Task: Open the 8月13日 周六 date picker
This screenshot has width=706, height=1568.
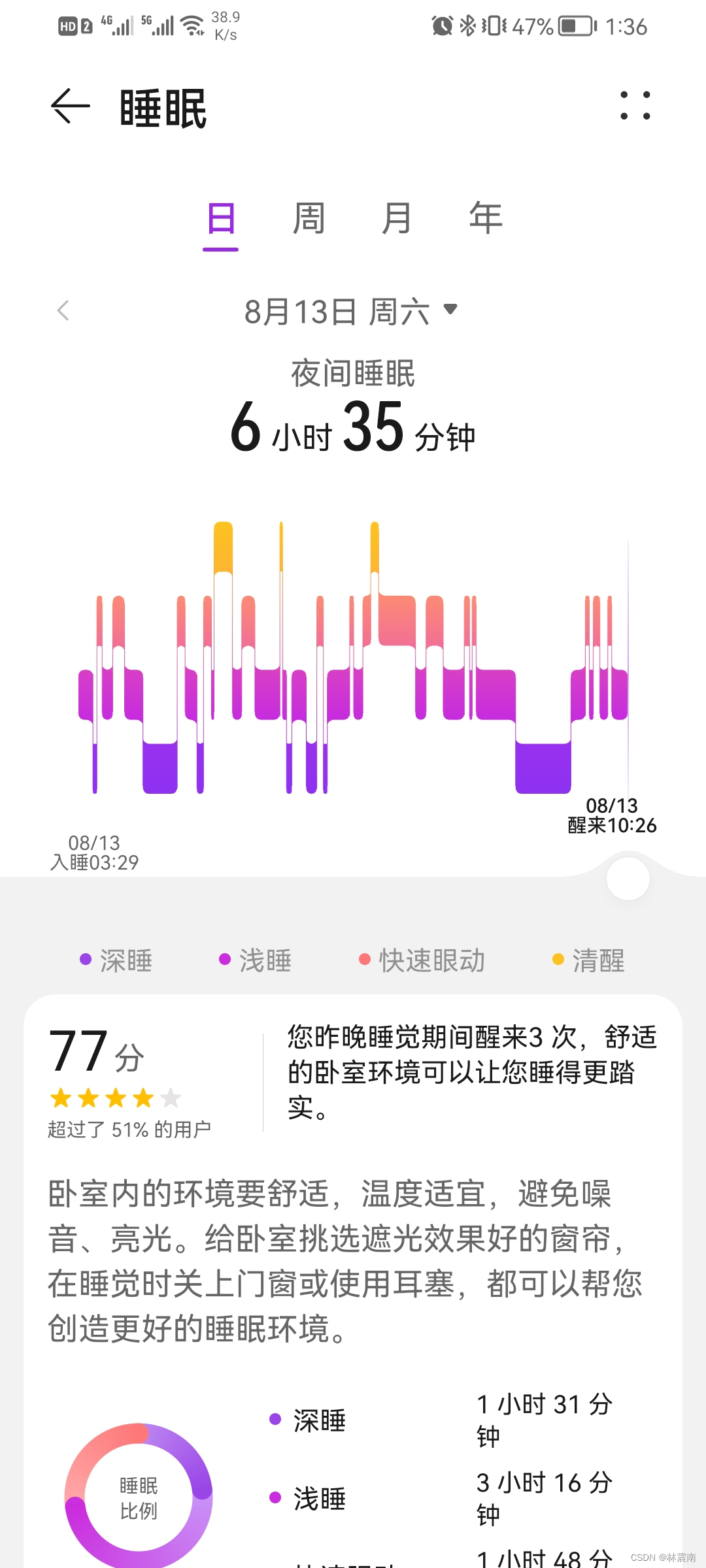Action: click(352, 311)
